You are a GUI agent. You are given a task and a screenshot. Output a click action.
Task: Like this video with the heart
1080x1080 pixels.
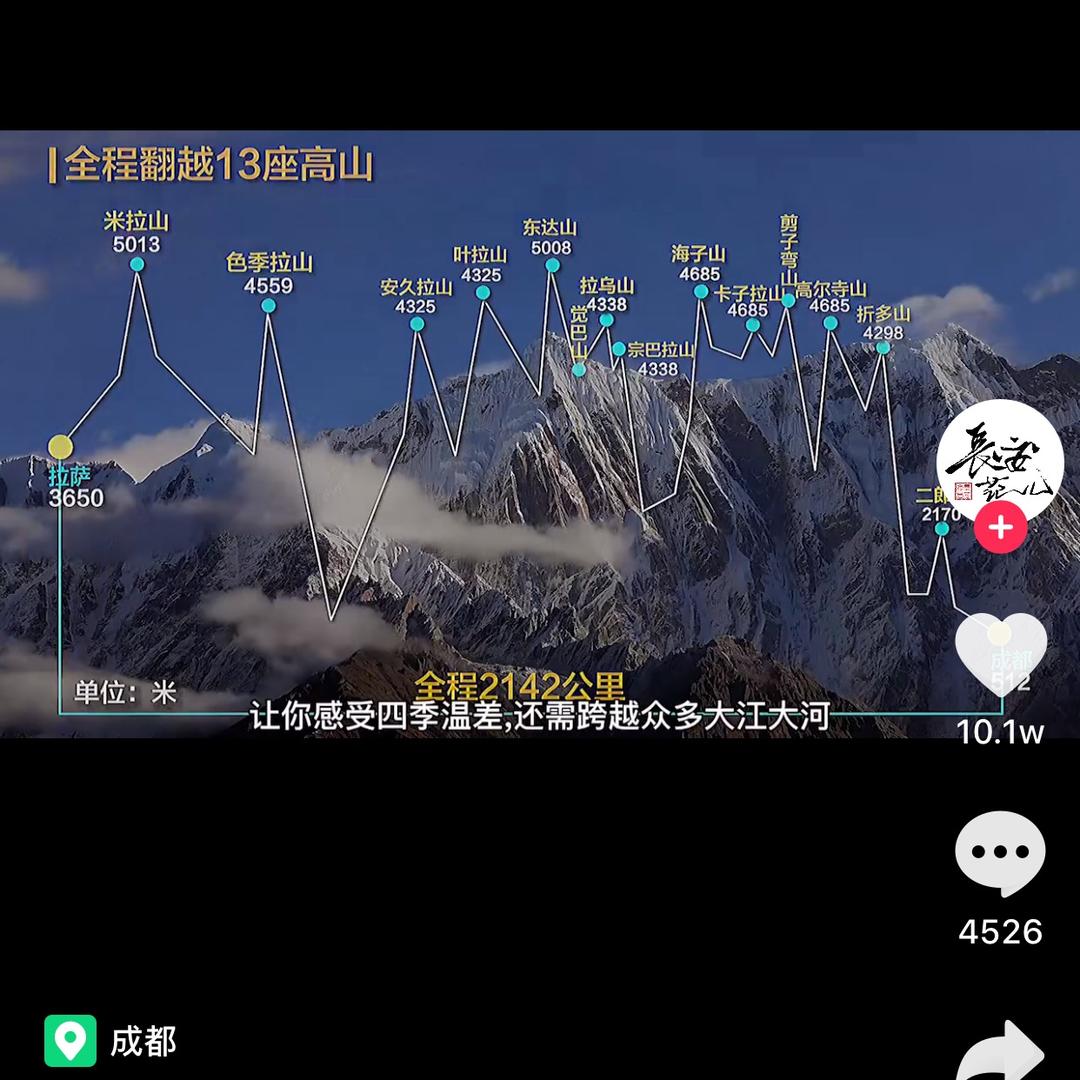coord(1000,655)
